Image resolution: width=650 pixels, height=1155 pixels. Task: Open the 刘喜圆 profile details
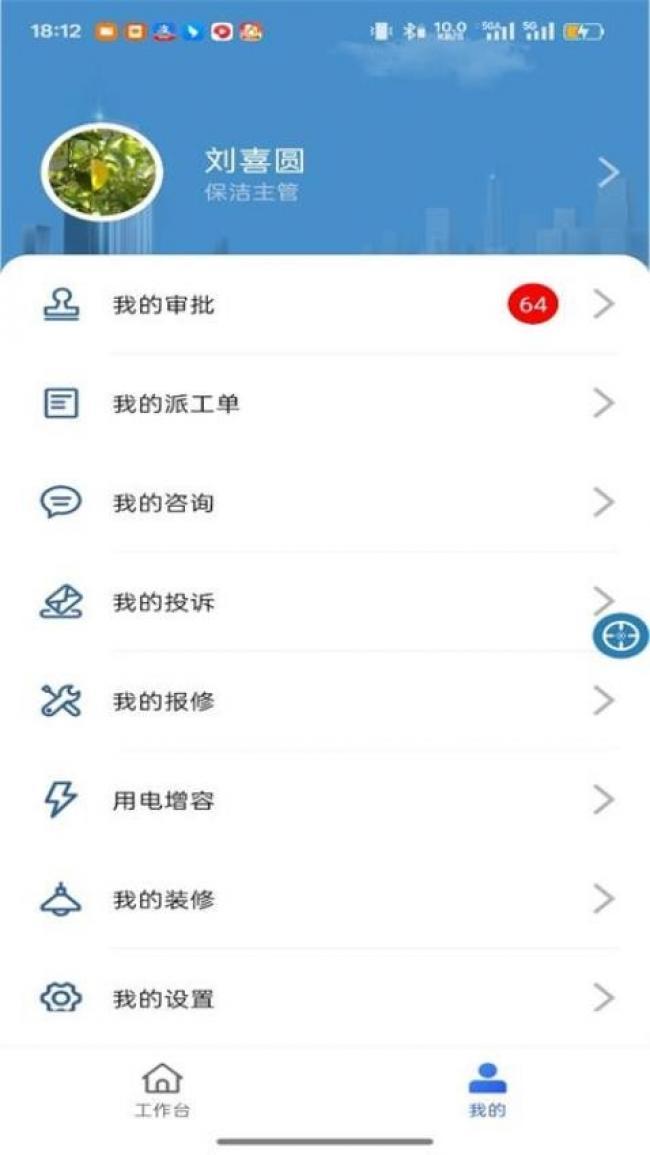[x=608, y=173]
